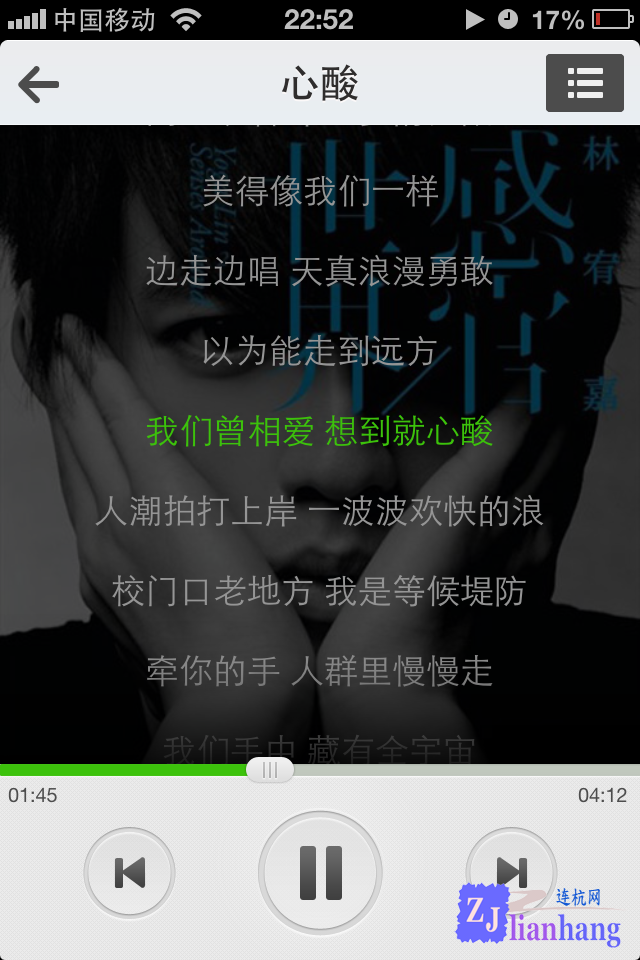The width and height of the screenshot is (640, 960).
Task: Skip to the next track
Action: (x=510, y=872)
